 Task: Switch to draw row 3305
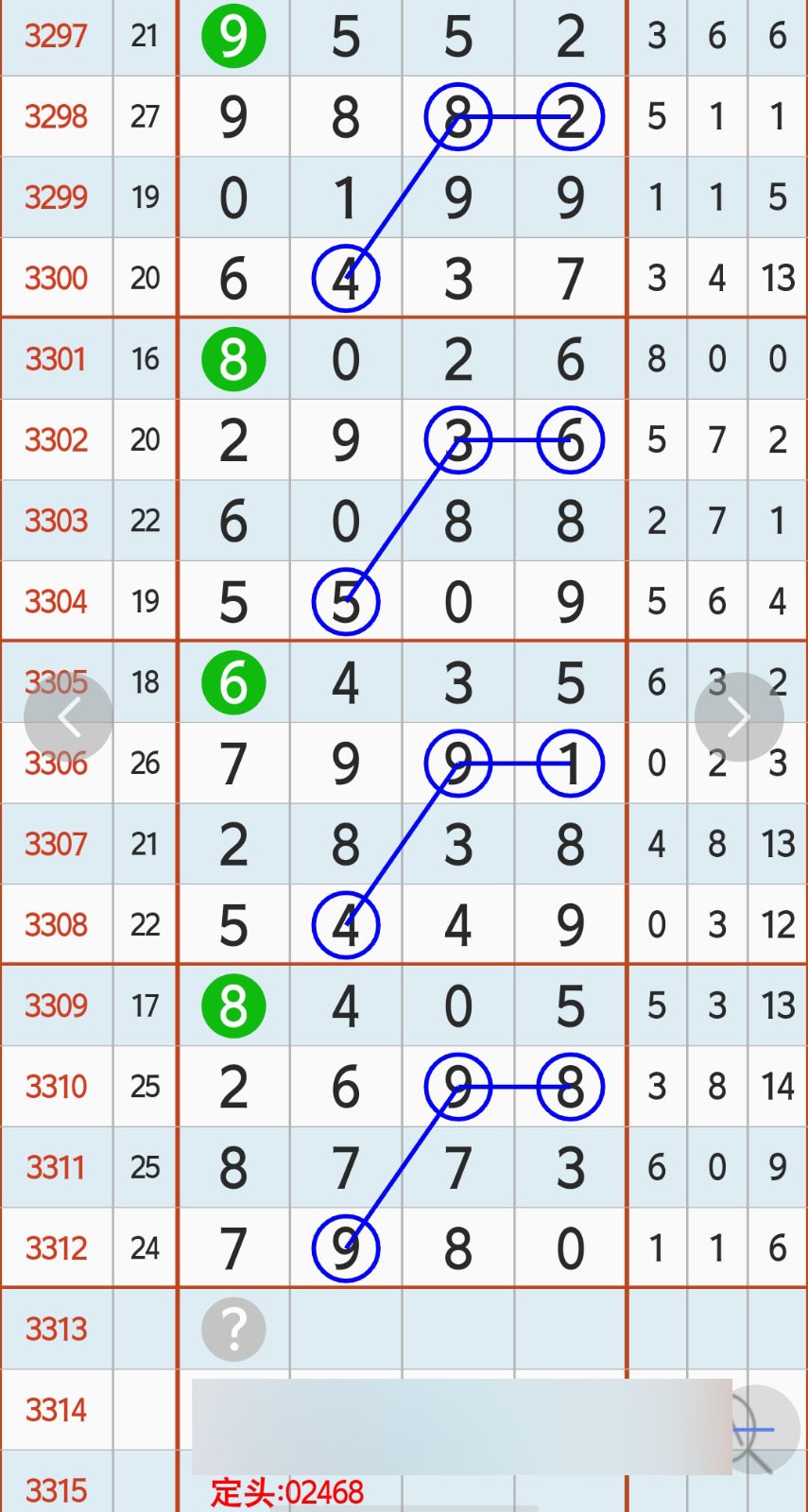[57, 682]
